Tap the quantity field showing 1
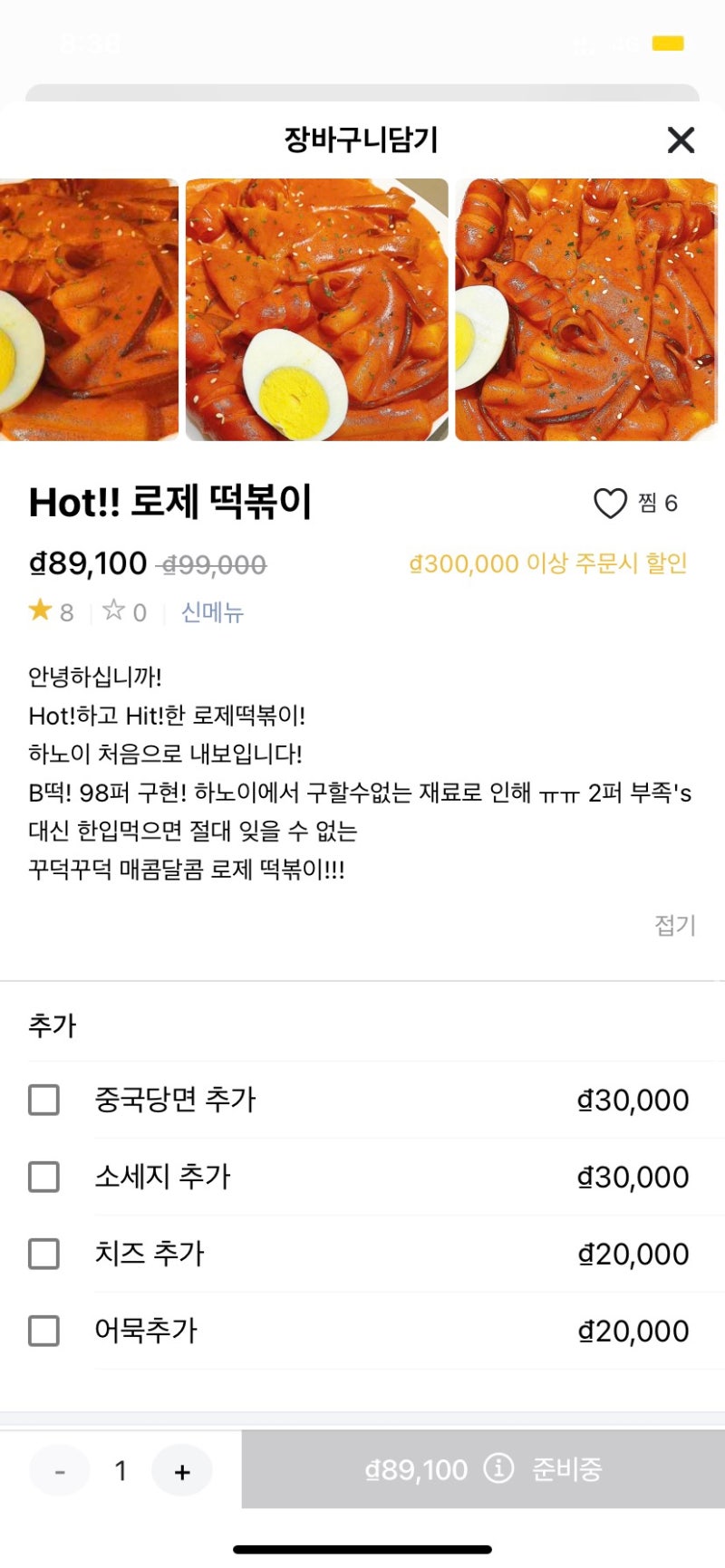Viewport: 725px width, 1568px height. coord(121,1471)
